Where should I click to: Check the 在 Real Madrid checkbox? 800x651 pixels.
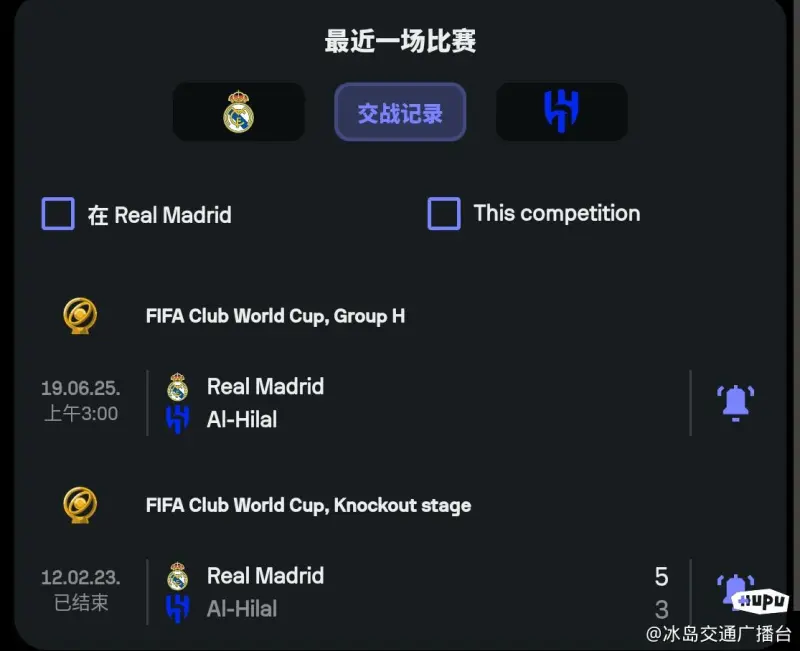(x=58, y=214)
